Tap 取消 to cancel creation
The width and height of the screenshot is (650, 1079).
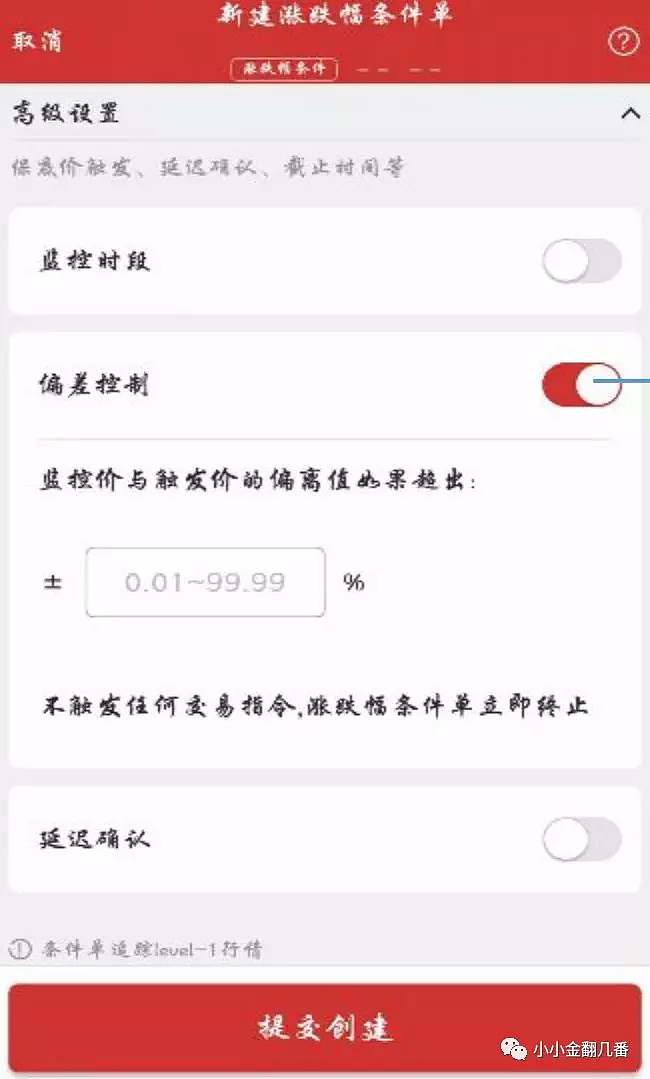37,41
